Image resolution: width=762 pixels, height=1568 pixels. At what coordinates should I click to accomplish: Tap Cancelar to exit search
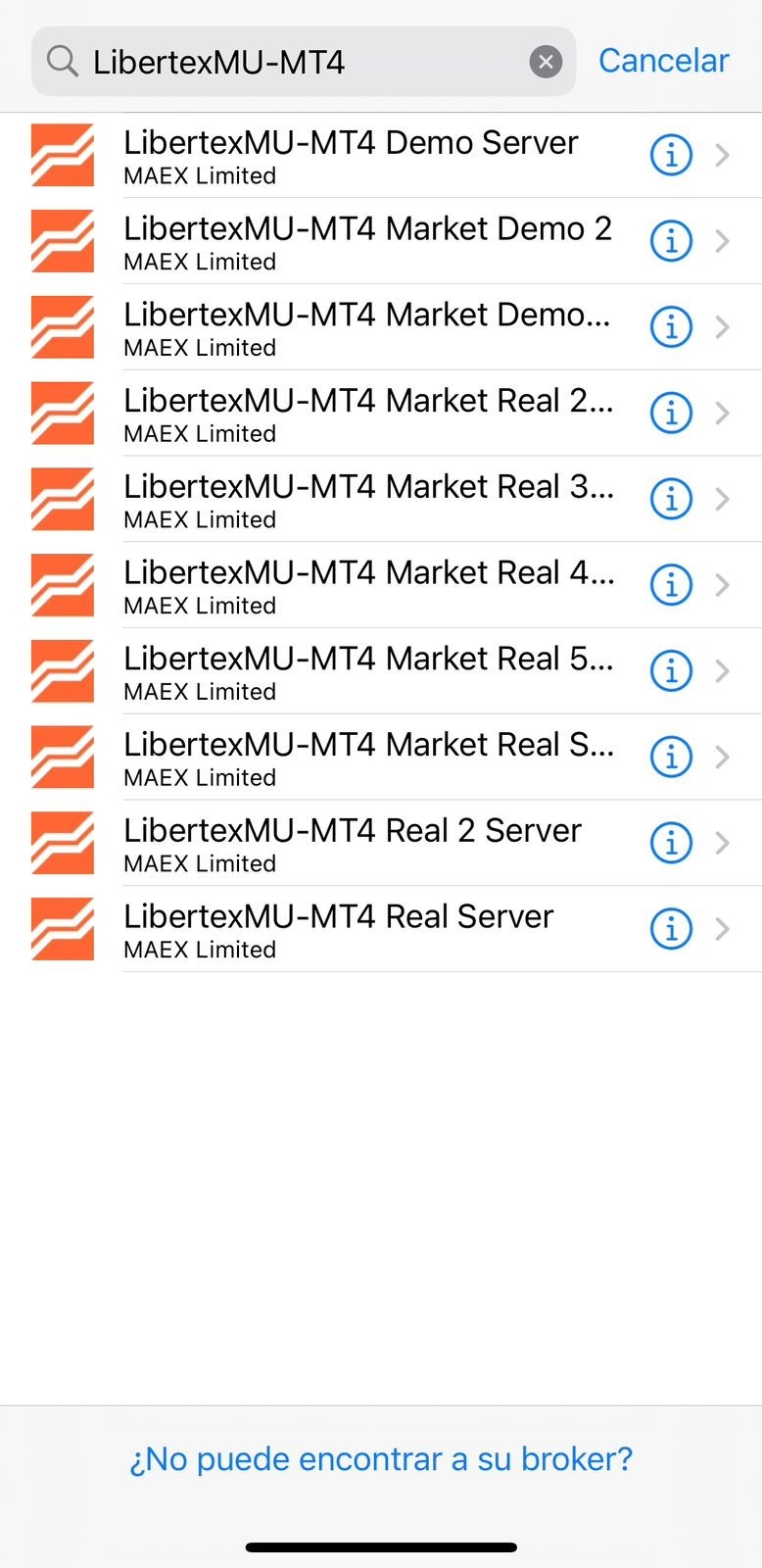pos(663,61)
